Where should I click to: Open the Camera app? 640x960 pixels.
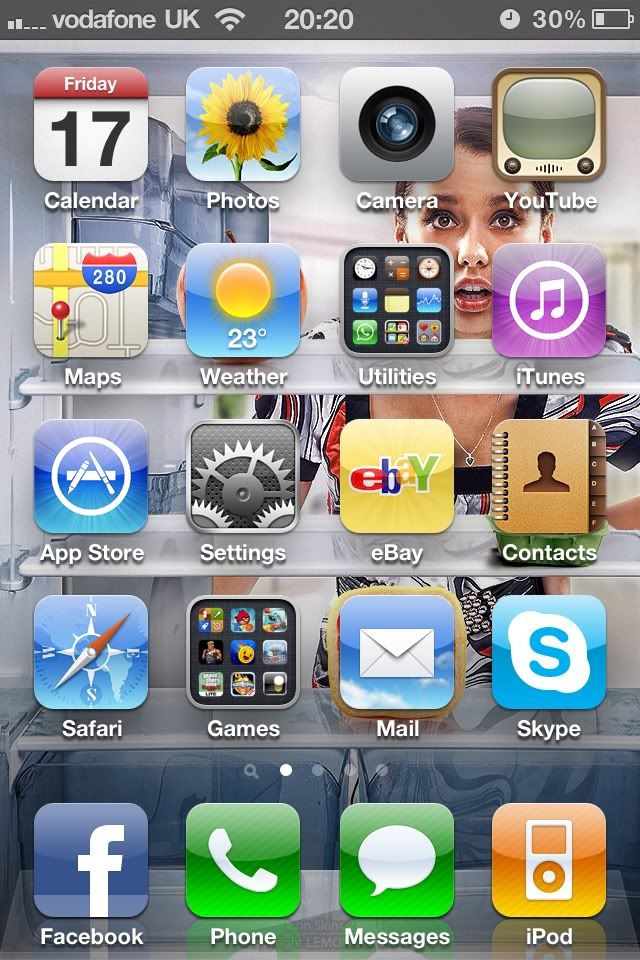[397, 125]
